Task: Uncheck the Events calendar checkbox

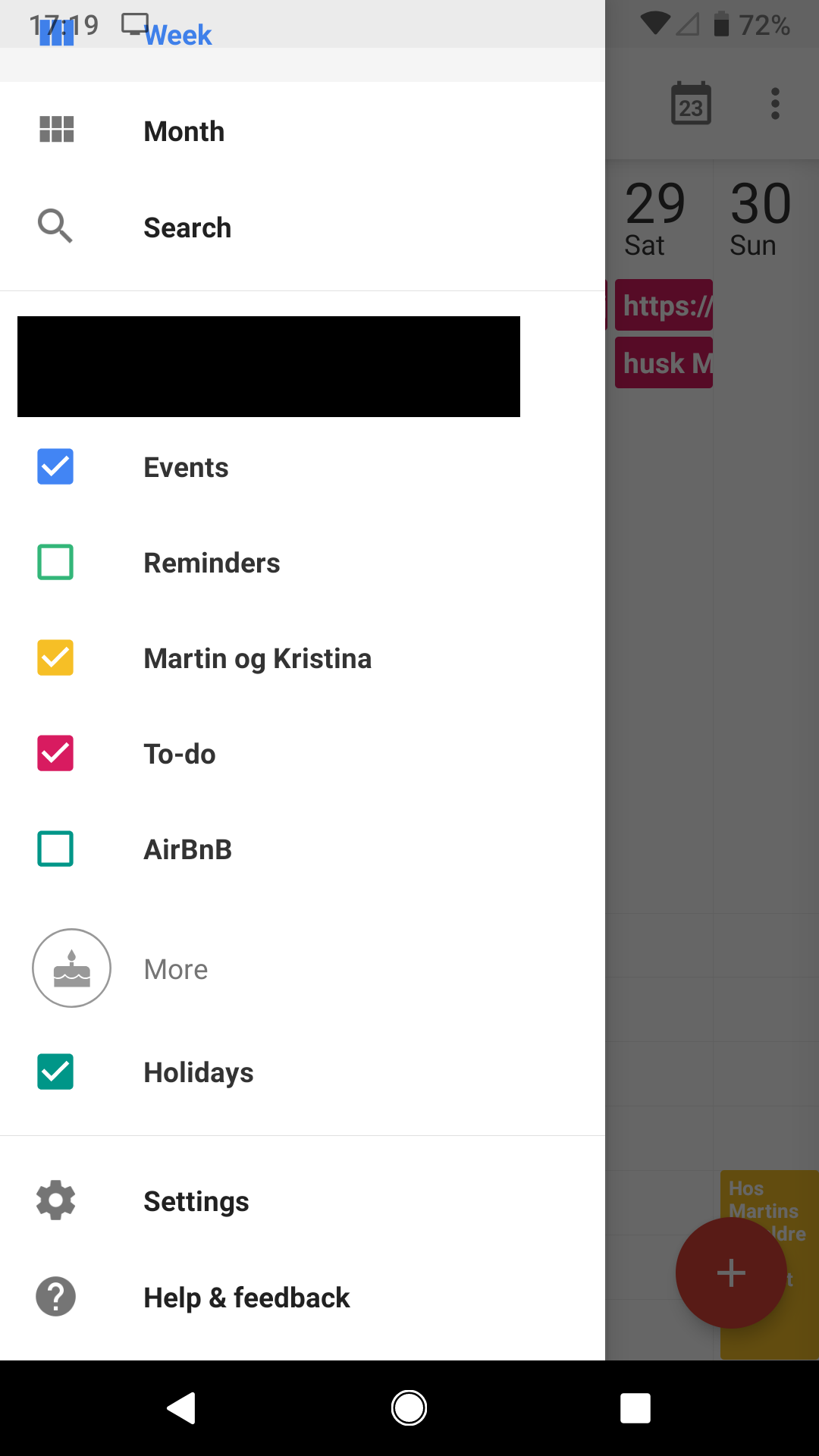Action: tap(55, 467)
